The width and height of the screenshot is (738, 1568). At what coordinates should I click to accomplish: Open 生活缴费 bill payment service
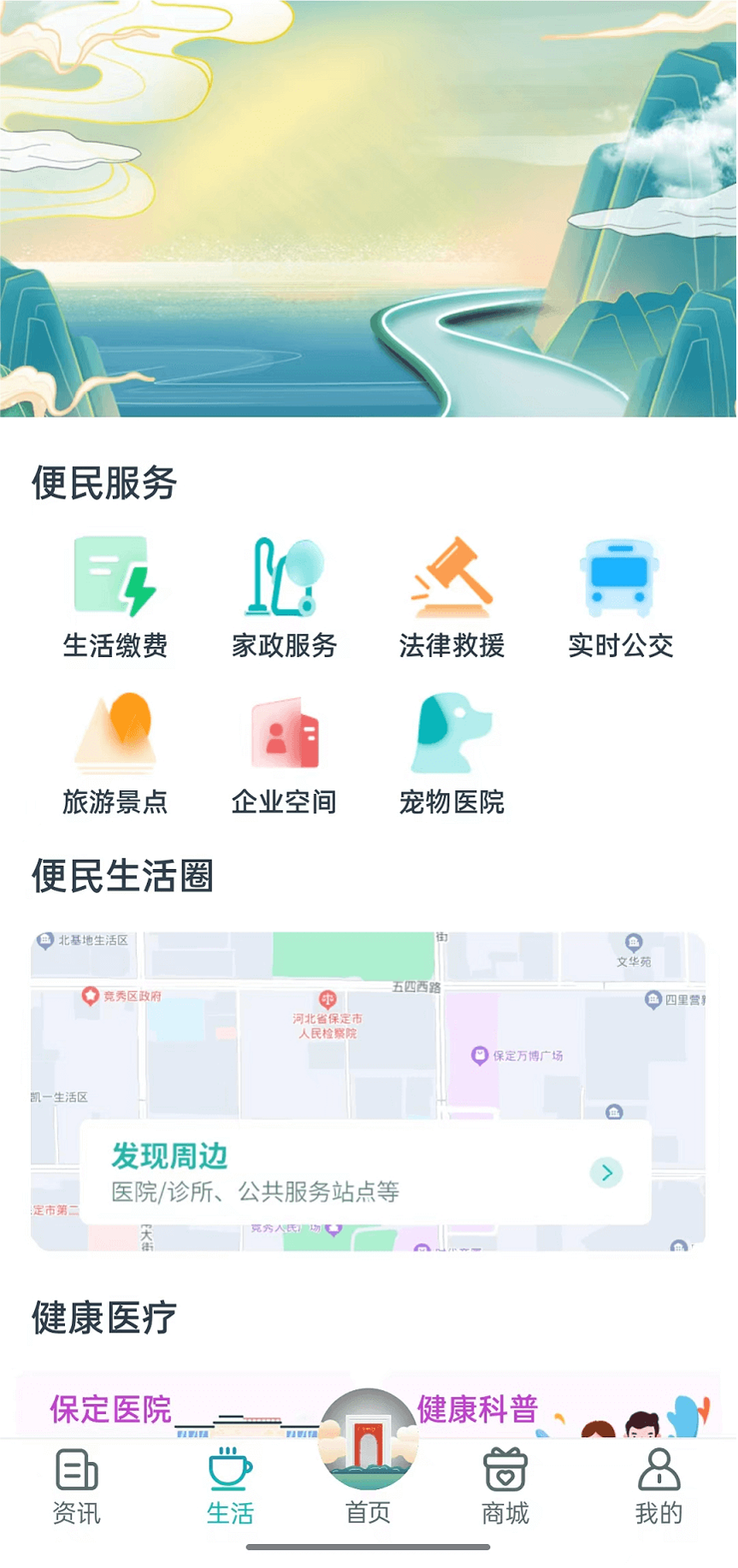pyautogui.click(x=115, y=596)
